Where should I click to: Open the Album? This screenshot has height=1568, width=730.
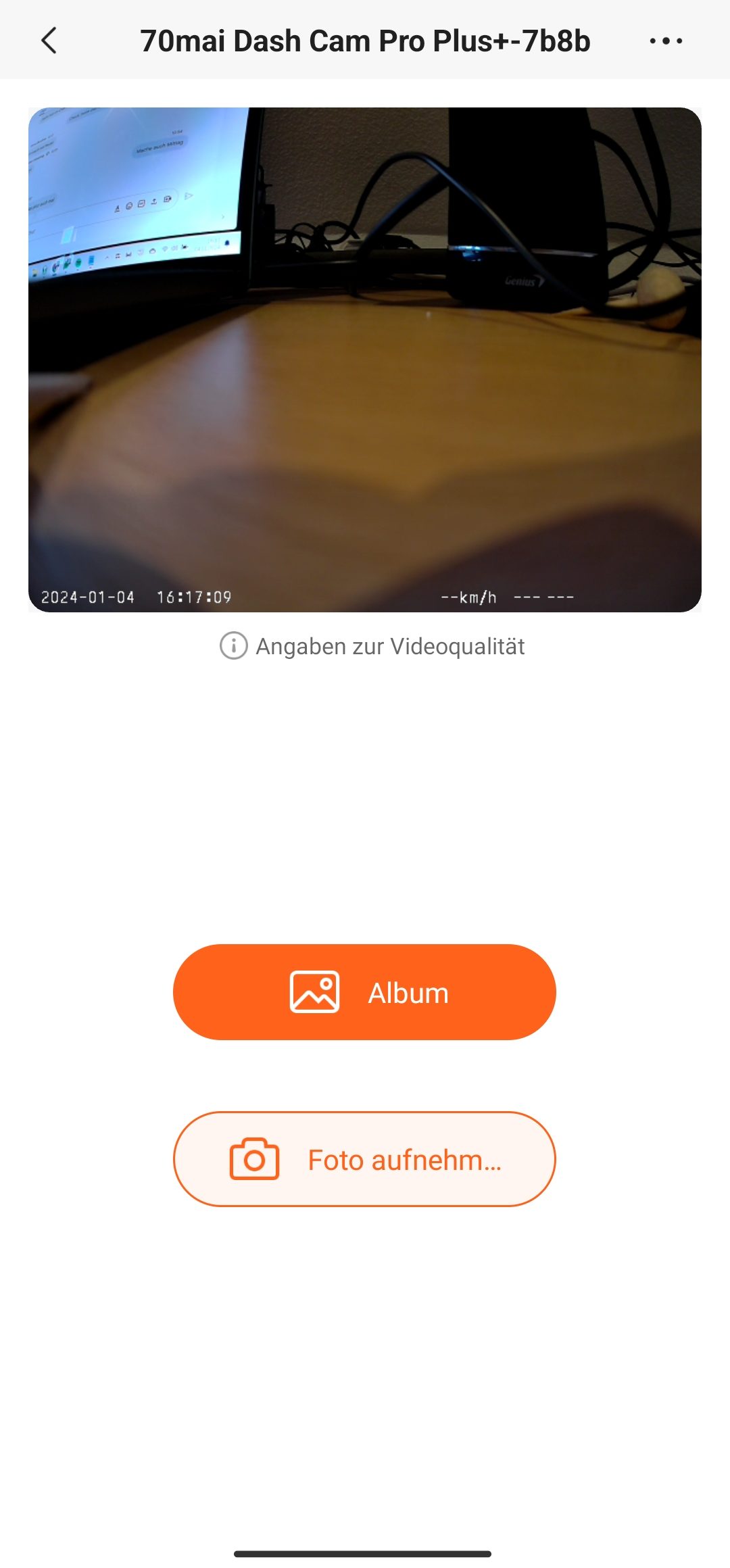(x=364, y=992)
